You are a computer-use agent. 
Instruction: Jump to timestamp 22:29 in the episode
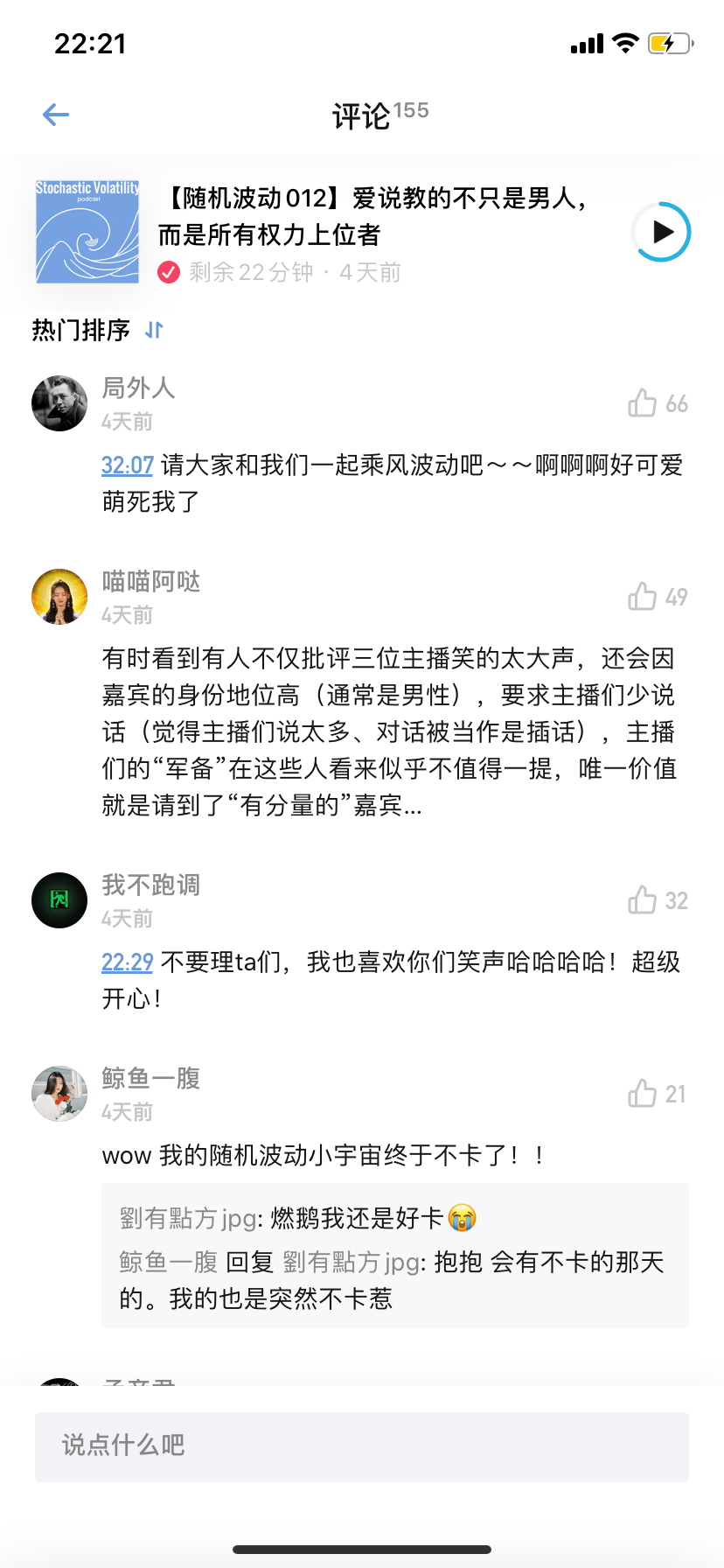coord(127,962)
